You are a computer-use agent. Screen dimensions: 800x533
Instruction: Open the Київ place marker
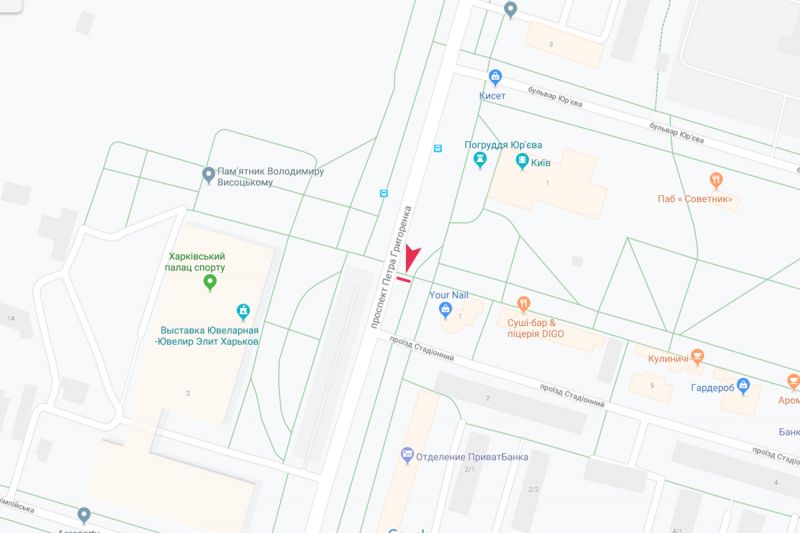[x=521, y=160]
